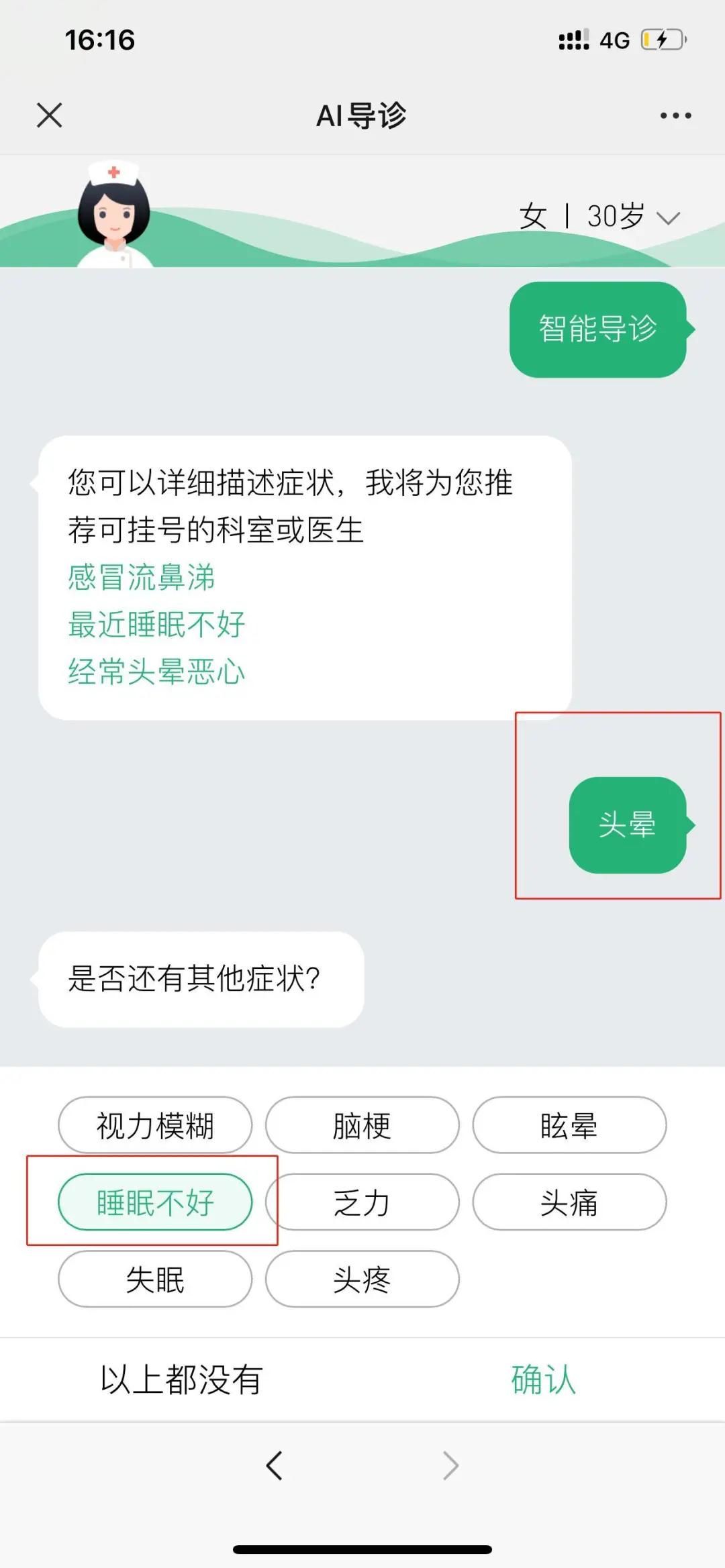The image size is (725, 1568).
Task: Select the 乏力 symptom chip
Action: coord(362,1202)
